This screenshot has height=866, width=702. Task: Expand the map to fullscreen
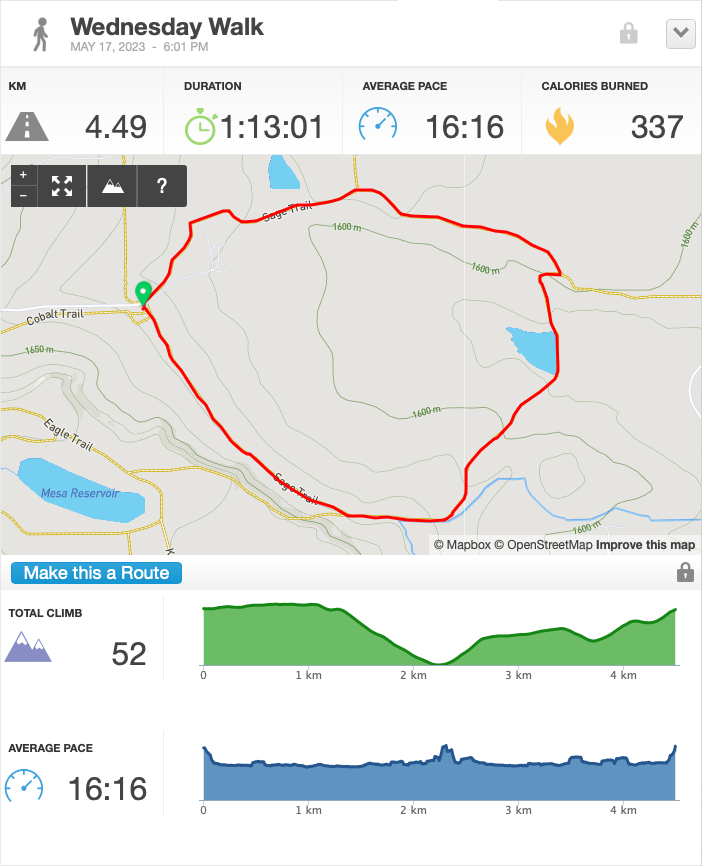coord(62,186)
